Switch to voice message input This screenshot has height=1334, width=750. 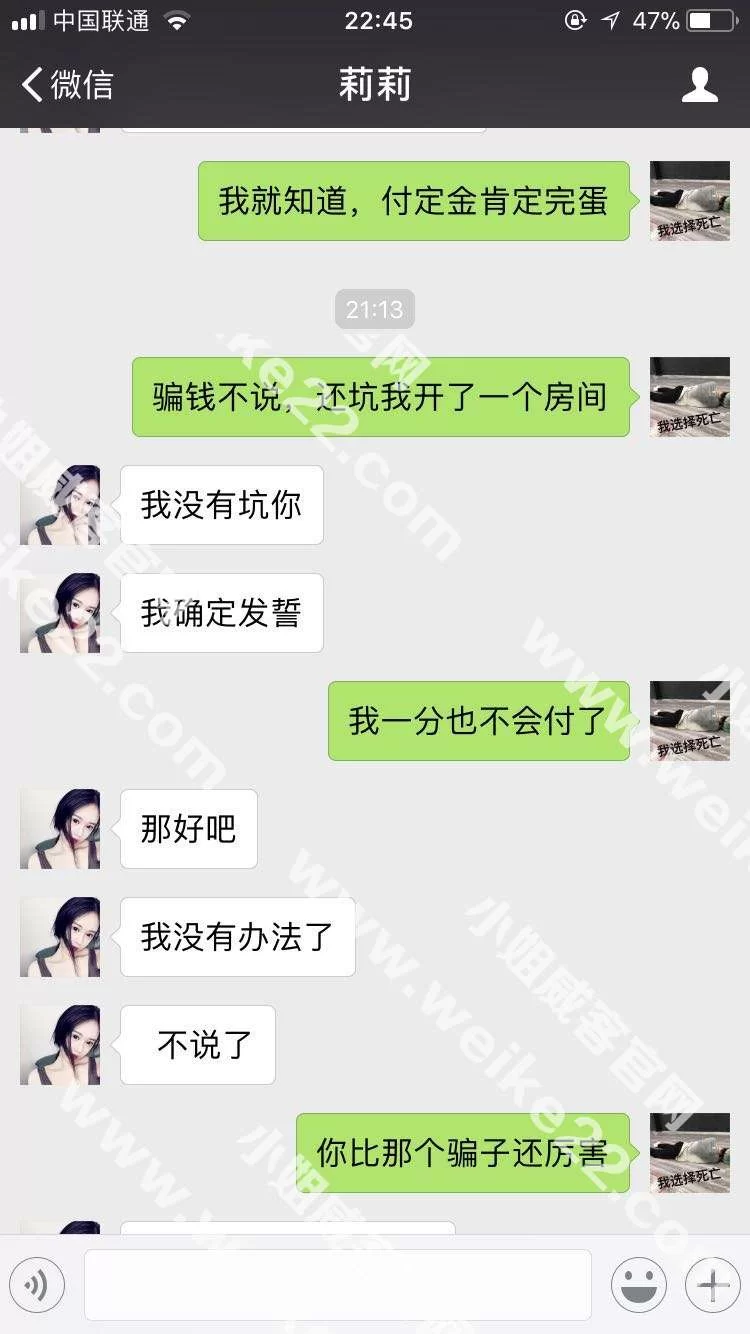[x=37, y=1285]
